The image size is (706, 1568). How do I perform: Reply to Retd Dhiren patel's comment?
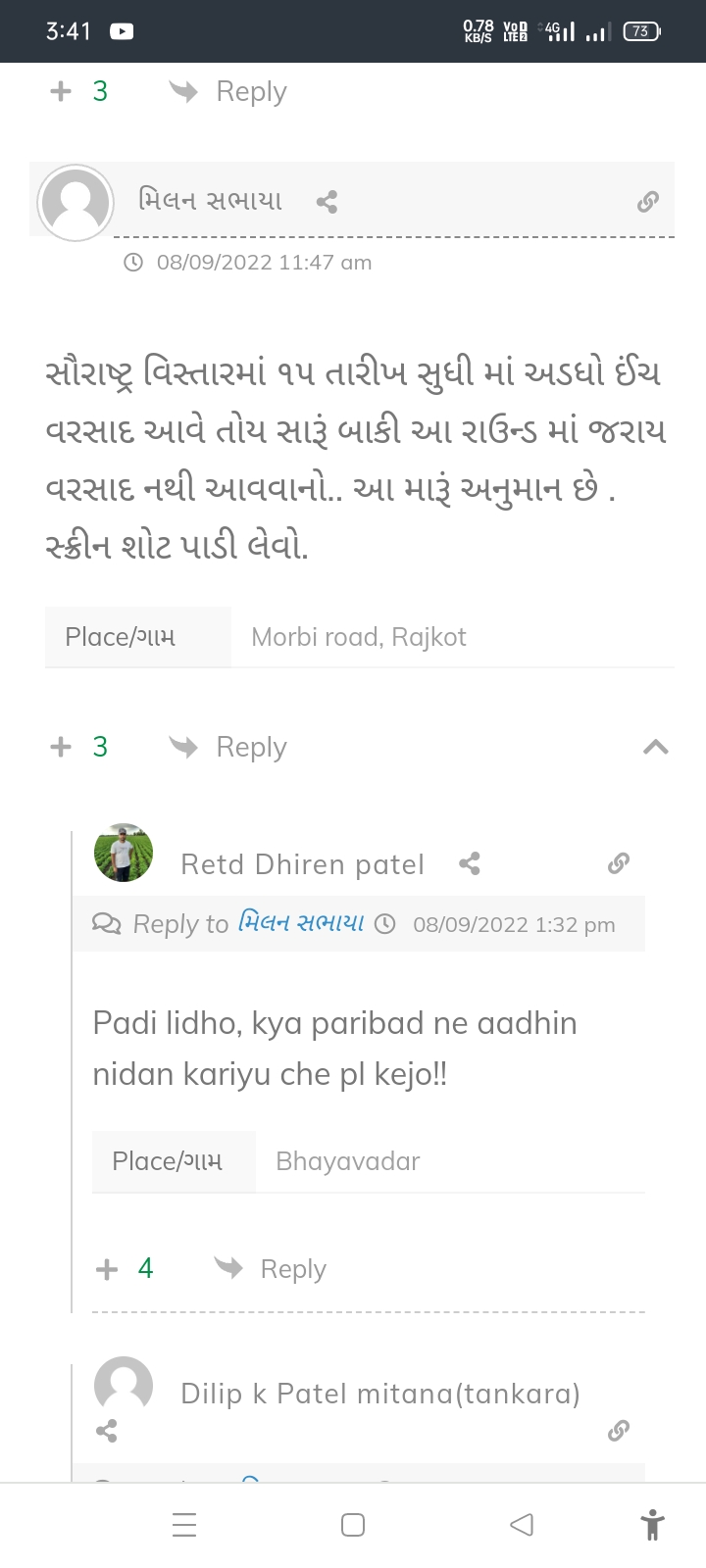tap(271, 1269)
